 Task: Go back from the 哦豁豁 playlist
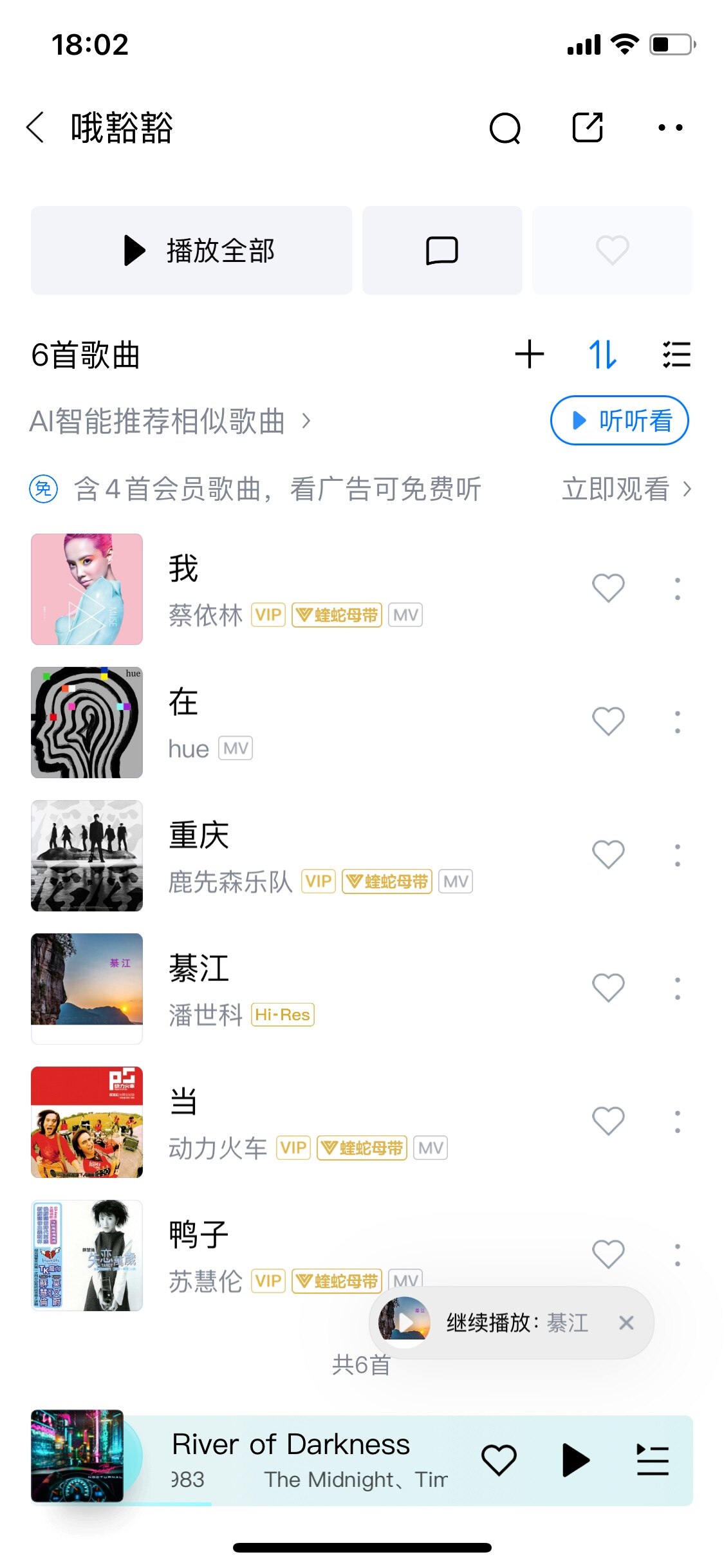[36, 127]
